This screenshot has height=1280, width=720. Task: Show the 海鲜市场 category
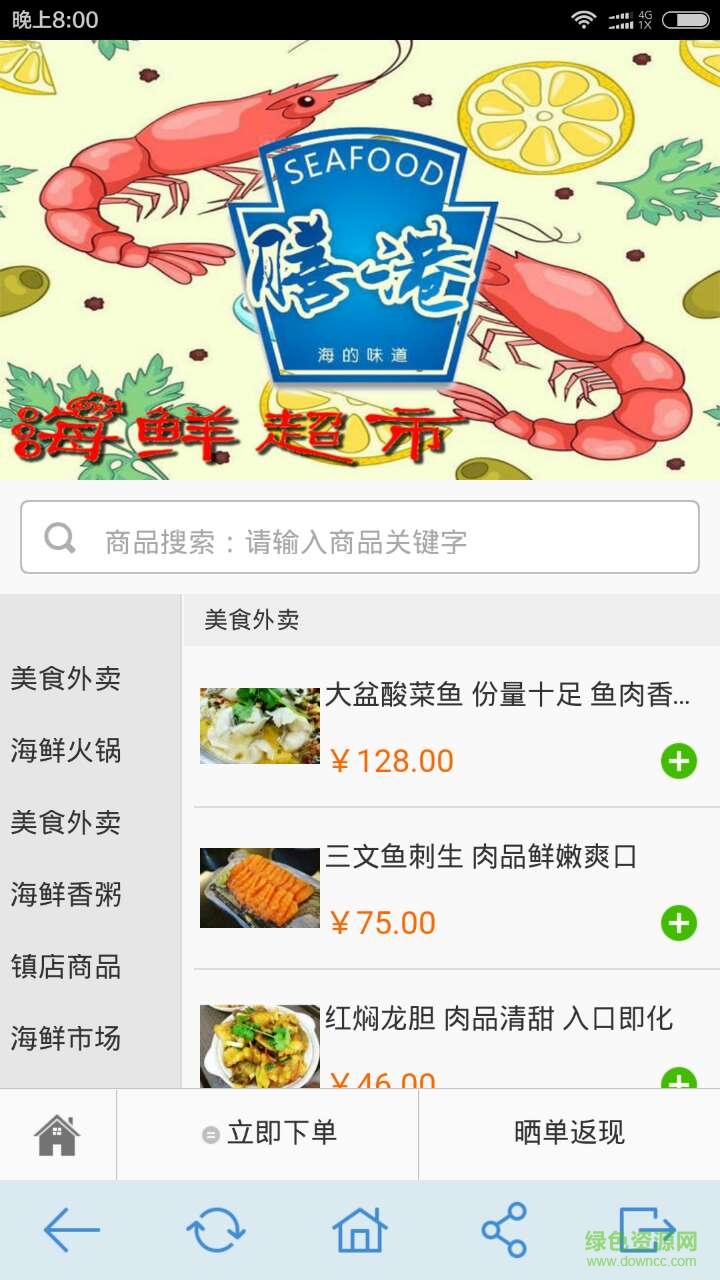[x=66, y=1039]
